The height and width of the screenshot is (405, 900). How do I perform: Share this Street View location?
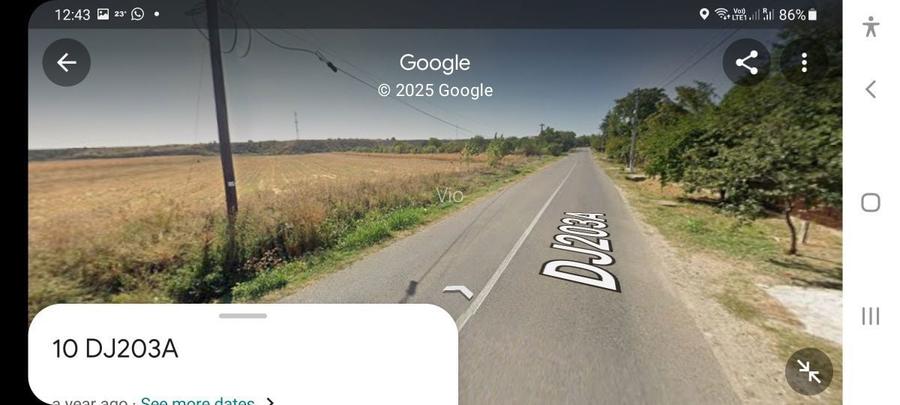pos(747,62)
